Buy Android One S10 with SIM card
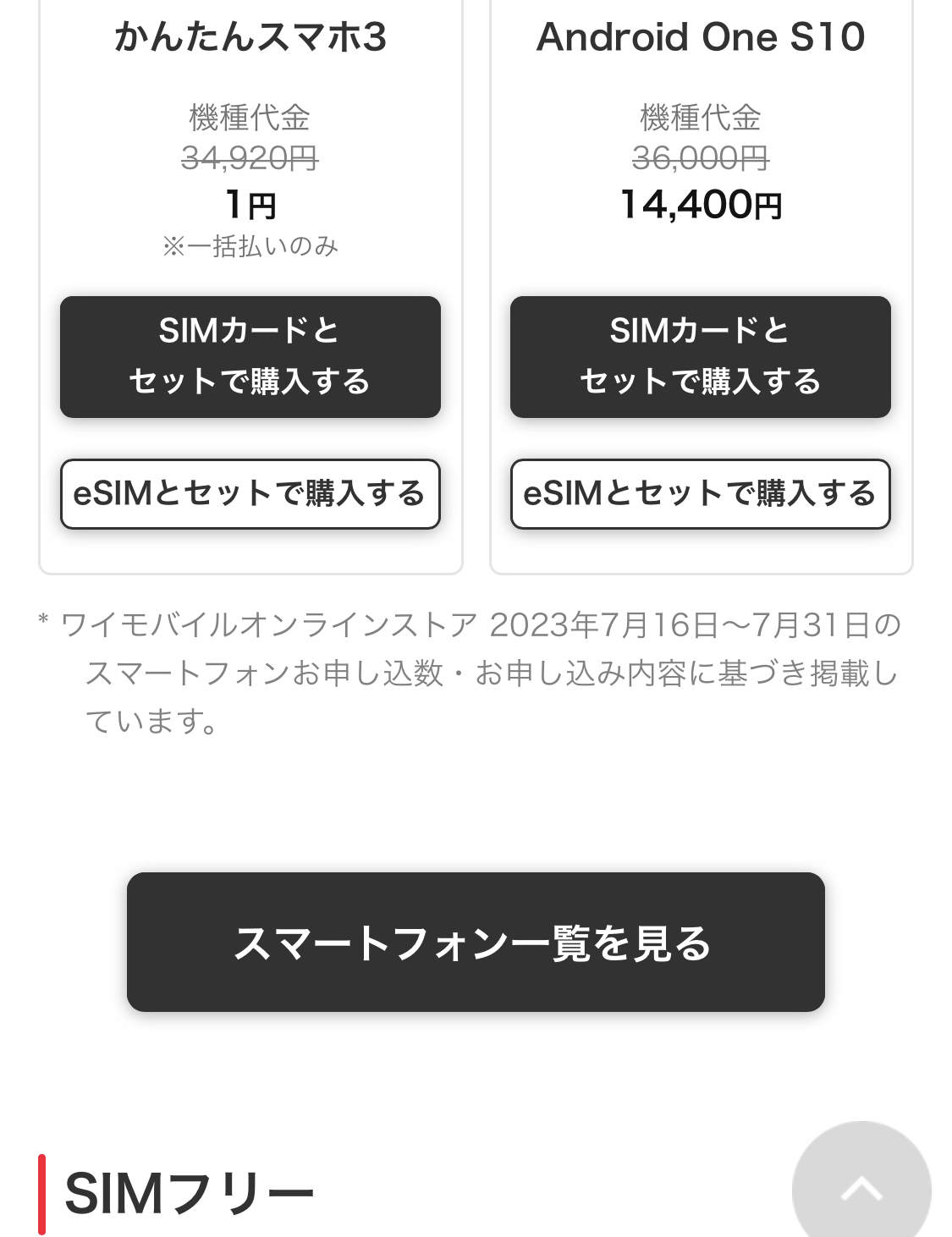952x1237 pixels. pos(700,356)
